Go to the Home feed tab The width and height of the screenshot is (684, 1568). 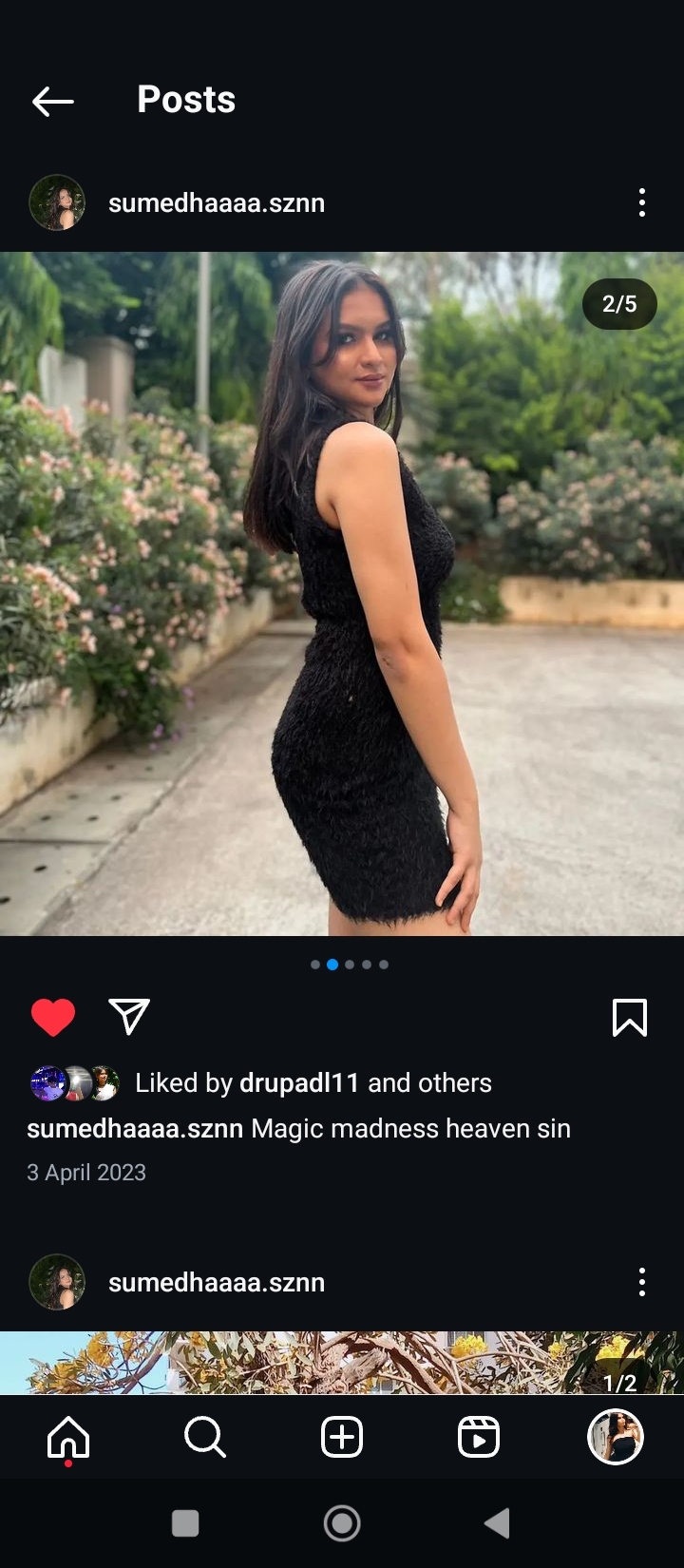pos(68,1437)
